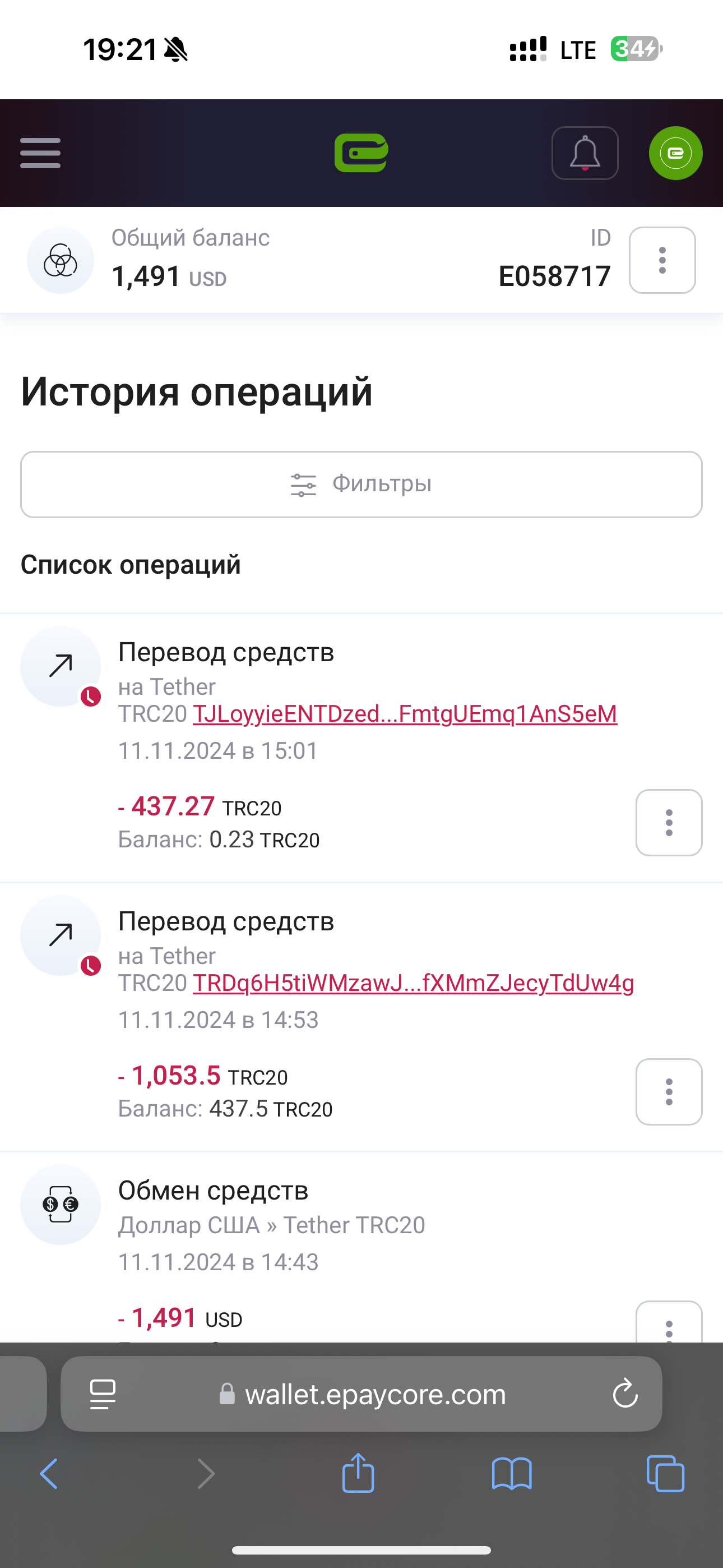Tap the wallet.epaycore.com address bar
The image size is (723, 1568).
tap(361, 1394)
